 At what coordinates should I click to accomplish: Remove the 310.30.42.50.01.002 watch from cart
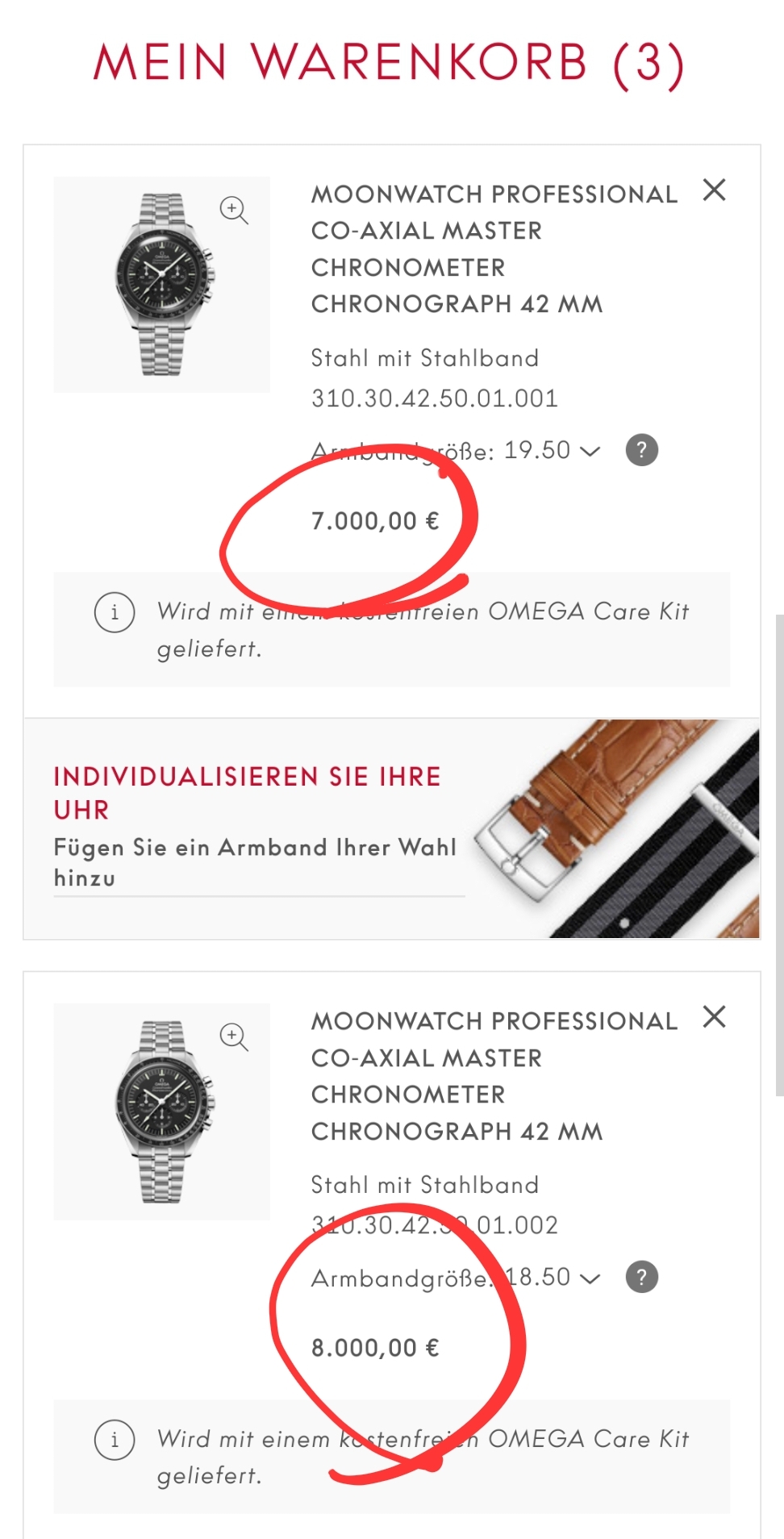(714, 1017)
